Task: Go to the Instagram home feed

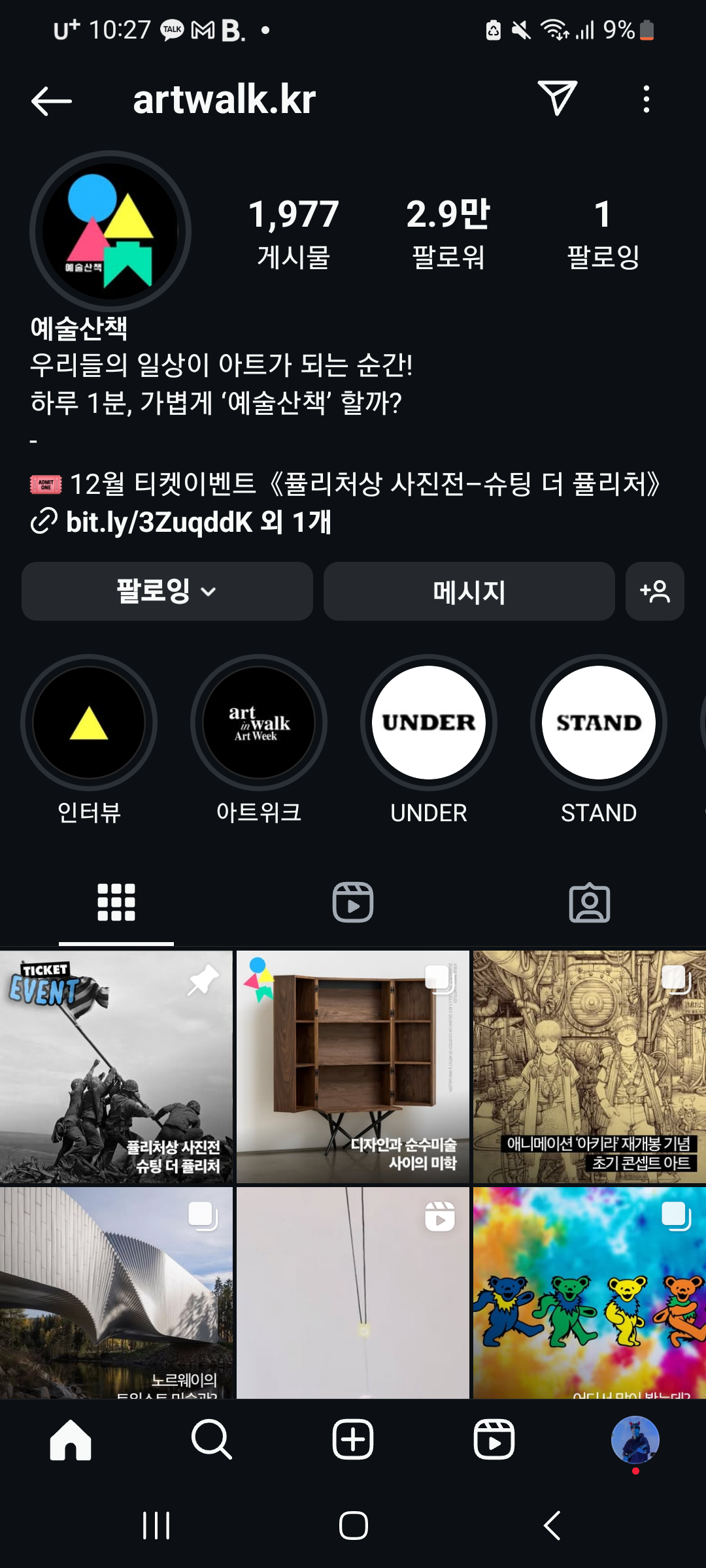Action: pyautogui.click(x=71, y=1439)
